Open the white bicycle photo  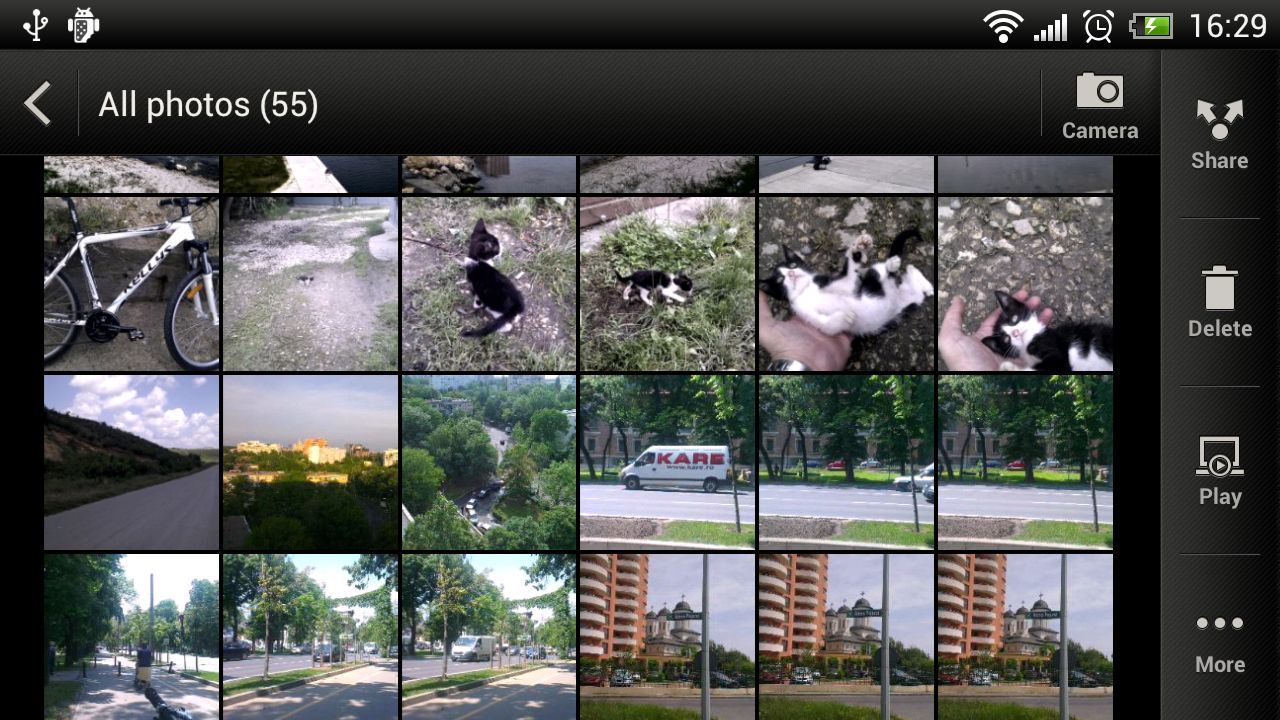(x=131, y=284)
